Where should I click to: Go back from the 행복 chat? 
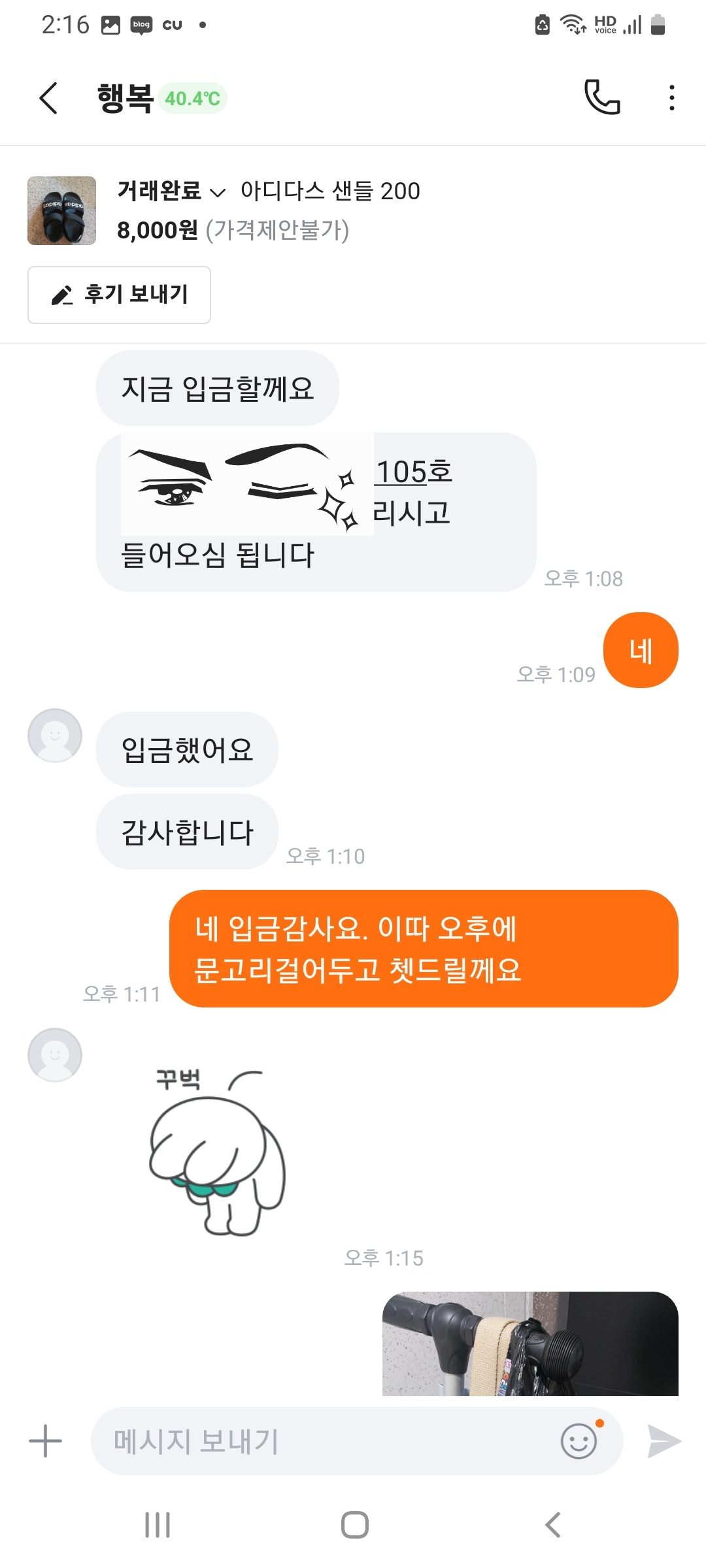(49, 99)
